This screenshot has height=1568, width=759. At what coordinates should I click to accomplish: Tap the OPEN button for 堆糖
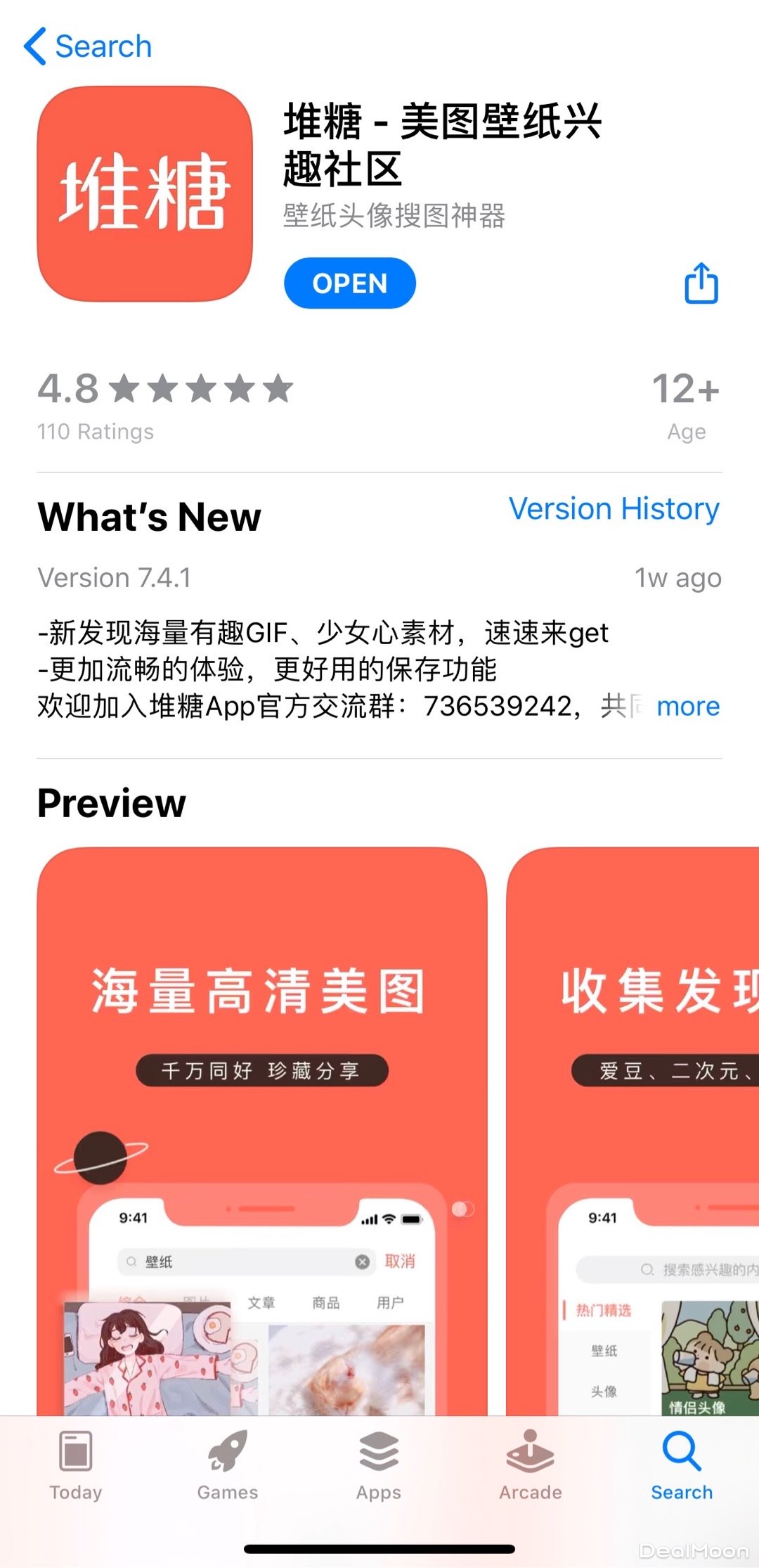[349, 283]
